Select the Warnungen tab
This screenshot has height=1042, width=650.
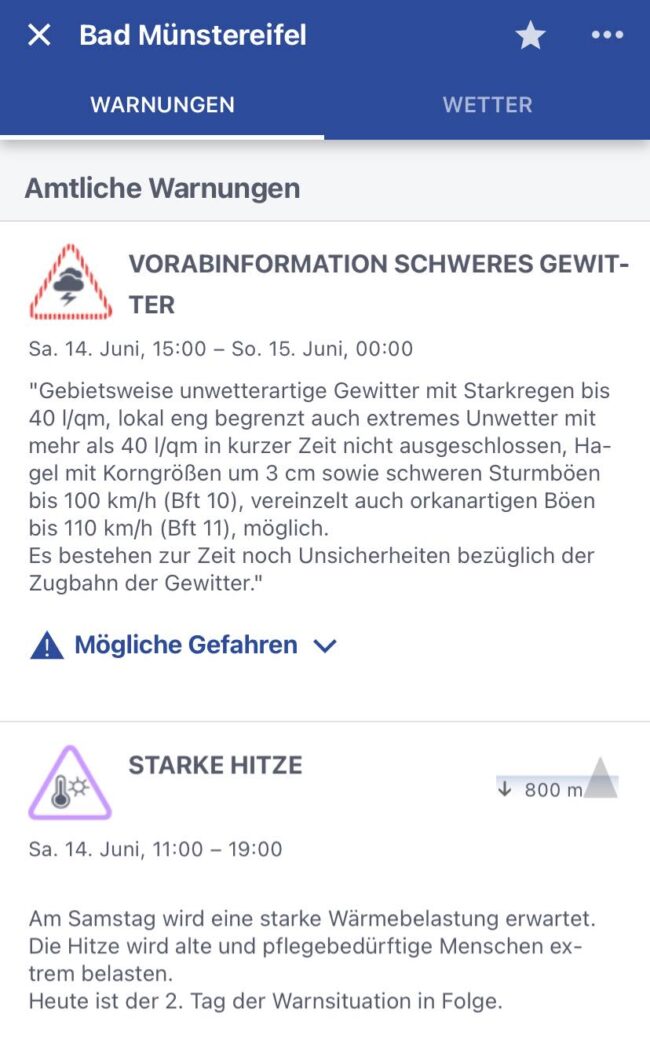click(162, 104)
